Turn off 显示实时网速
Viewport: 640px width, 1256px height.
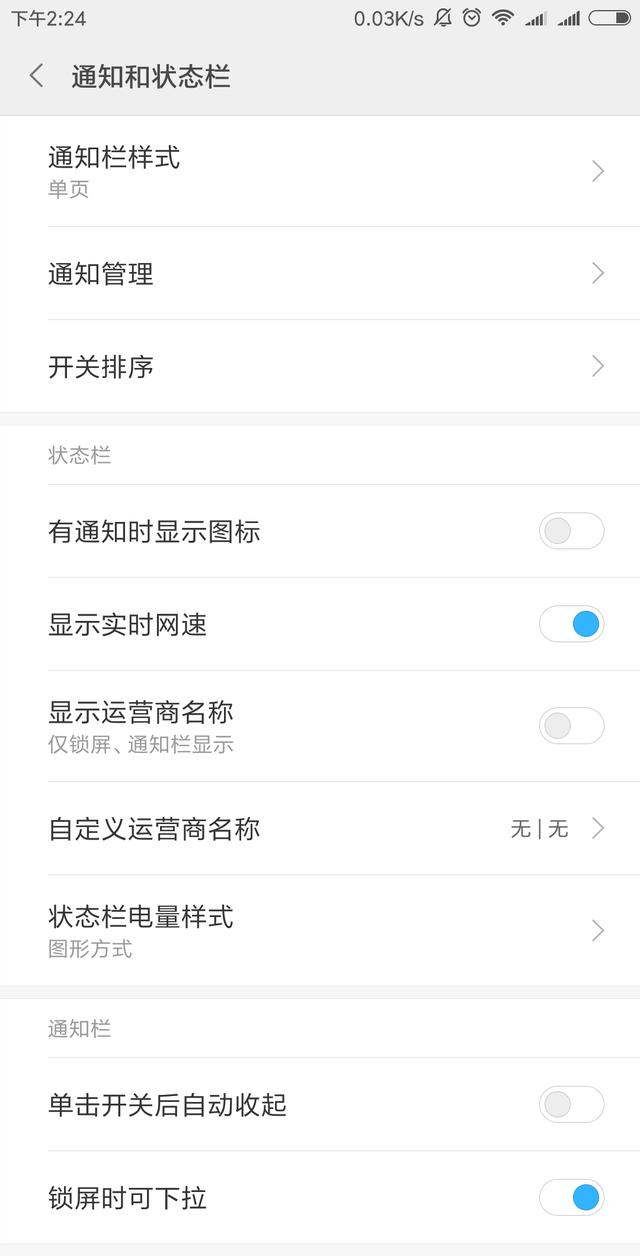(x=571, y=624)
